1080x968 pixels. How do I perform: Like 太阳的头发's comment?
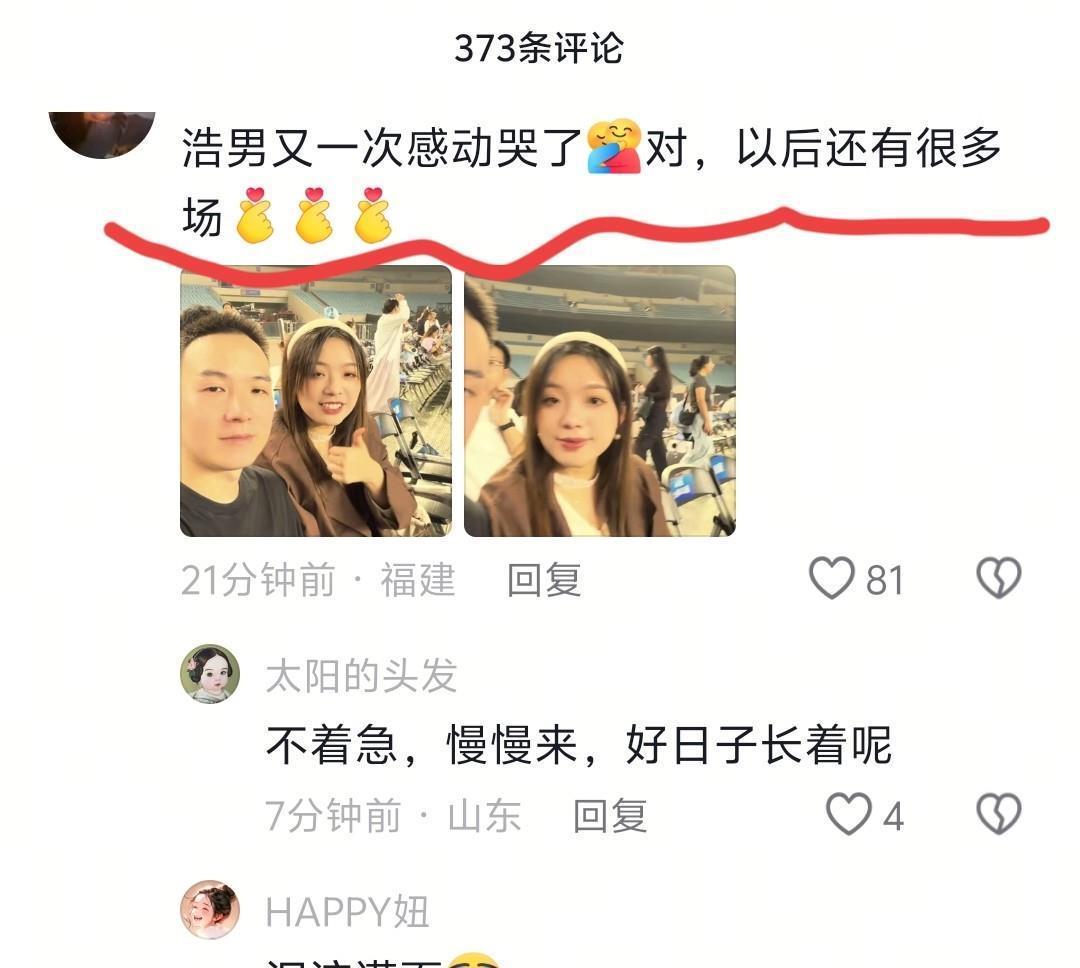(x=849, y=815)
